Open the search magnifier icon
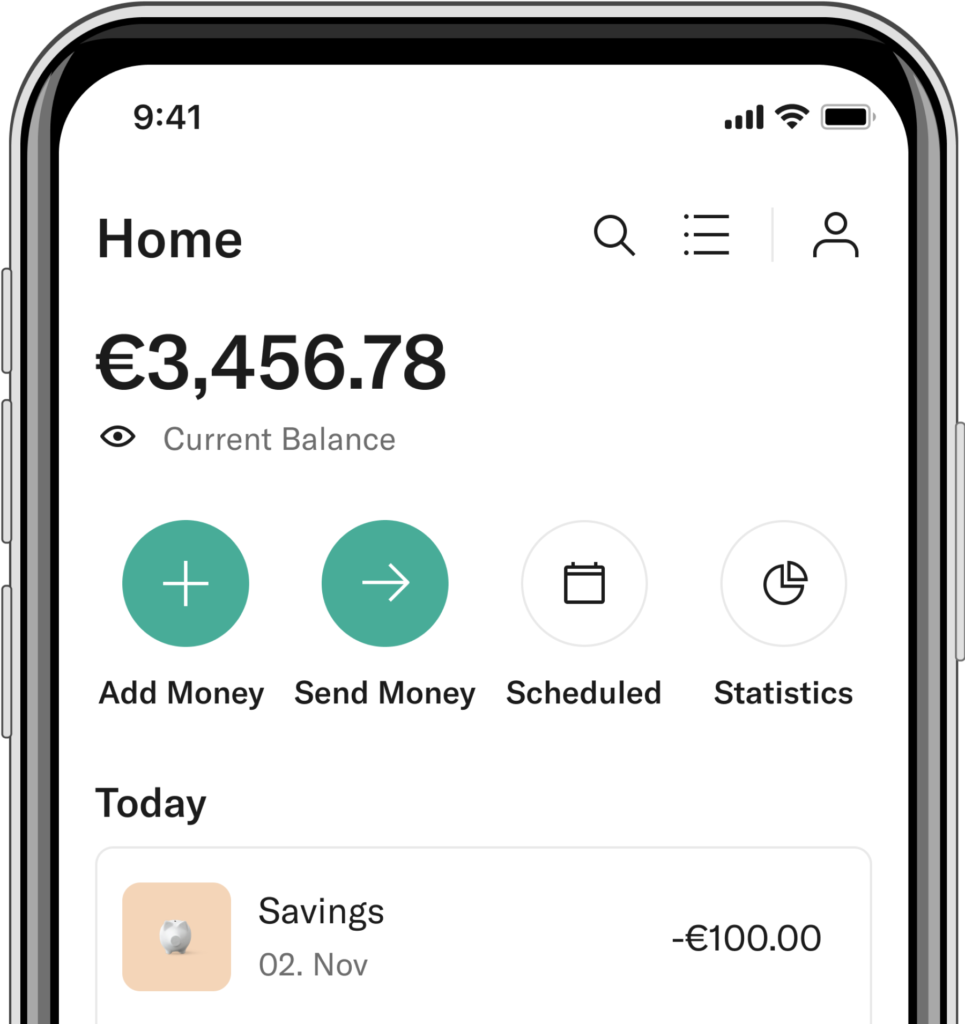This screenshot has height=1024, width=965. (614, 236)
